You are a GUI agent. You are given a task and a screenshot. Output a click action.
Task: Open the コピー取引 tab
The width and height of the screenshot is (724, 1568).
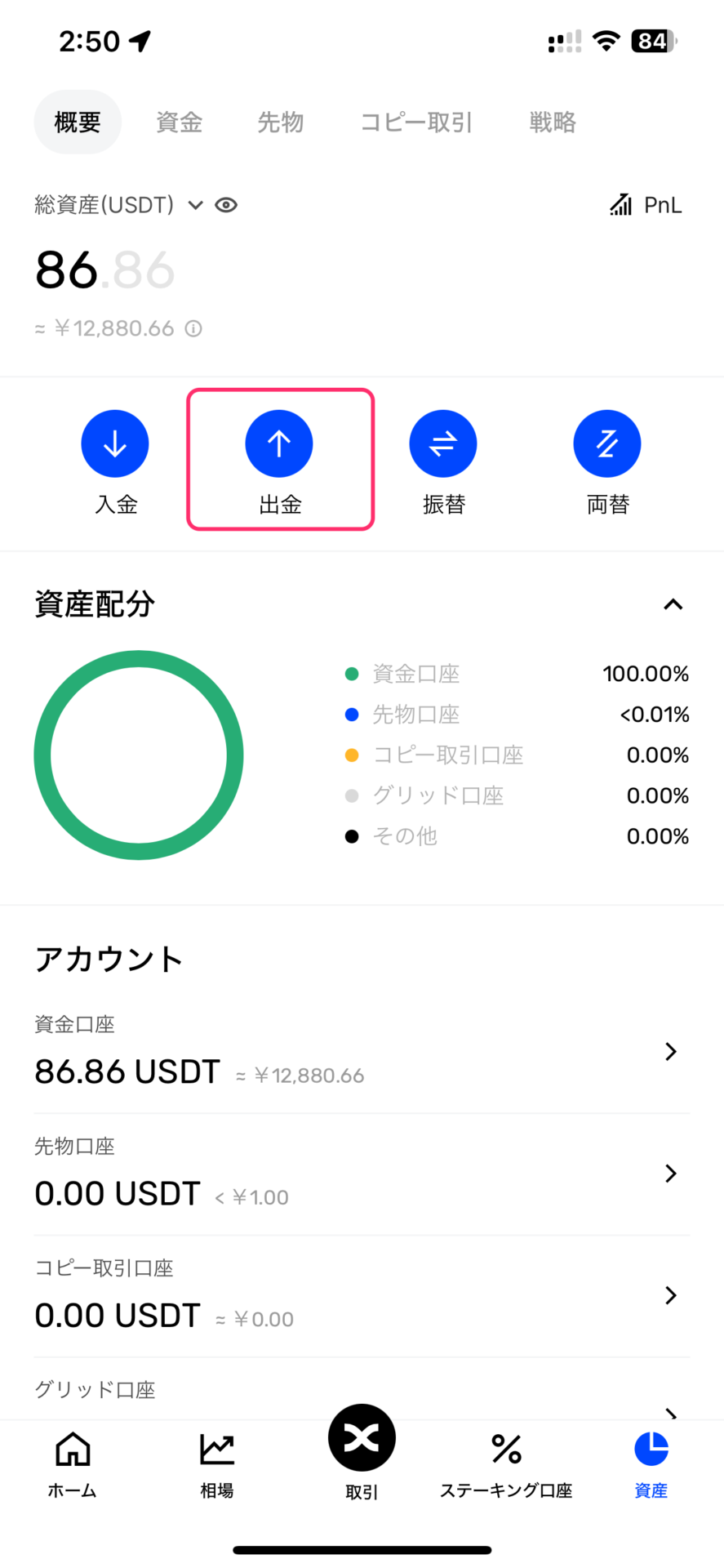tap(416, 122)
